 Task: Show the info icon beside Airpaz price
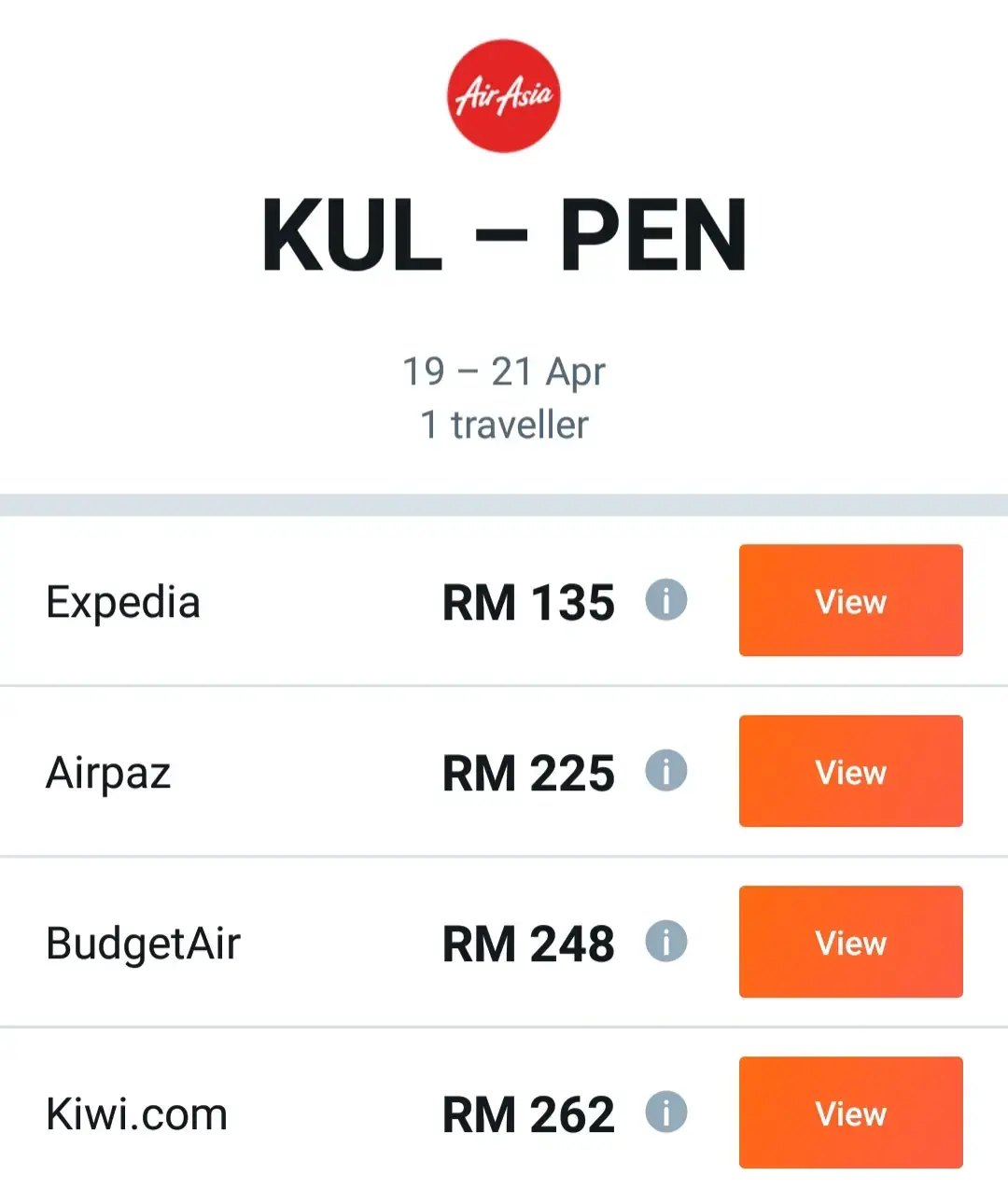coord(666,771)
